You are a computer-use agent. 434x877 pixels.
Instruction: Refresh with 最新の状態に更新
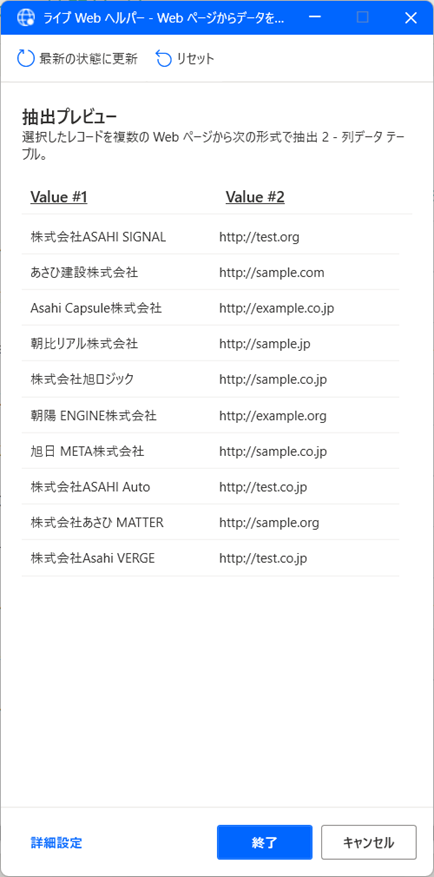coord(77,58)
